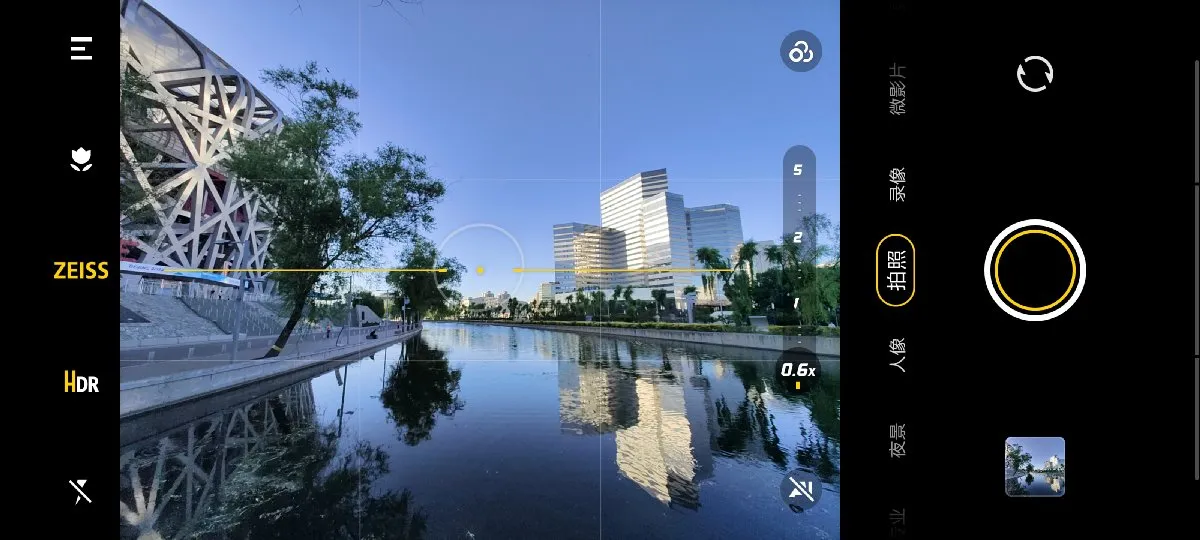
Task: Select the 拍照 photo mode
Action: (x=897, y=269)
